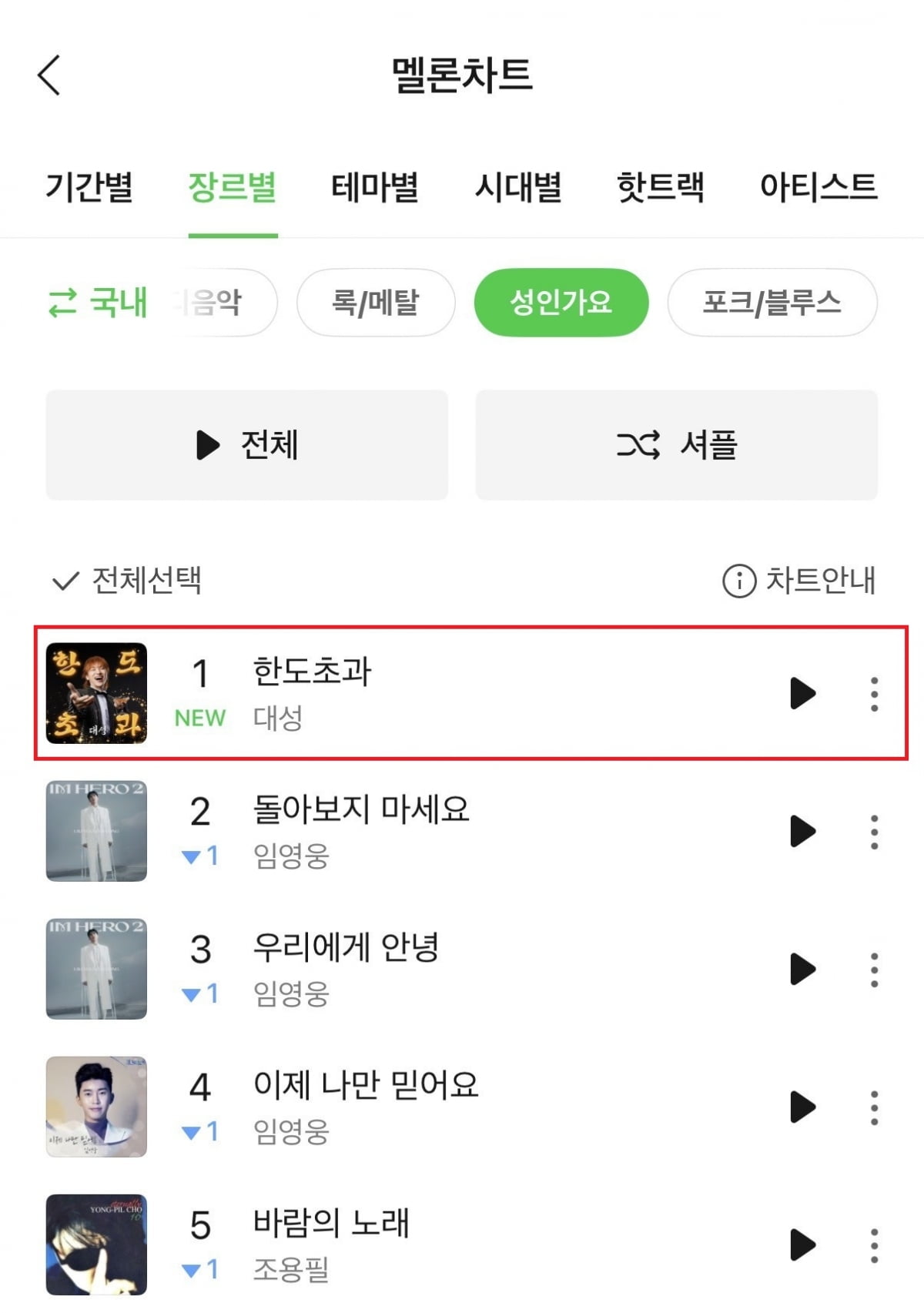
Task: Enable the 록/메탈 genre filter
Action: point(376,302)
